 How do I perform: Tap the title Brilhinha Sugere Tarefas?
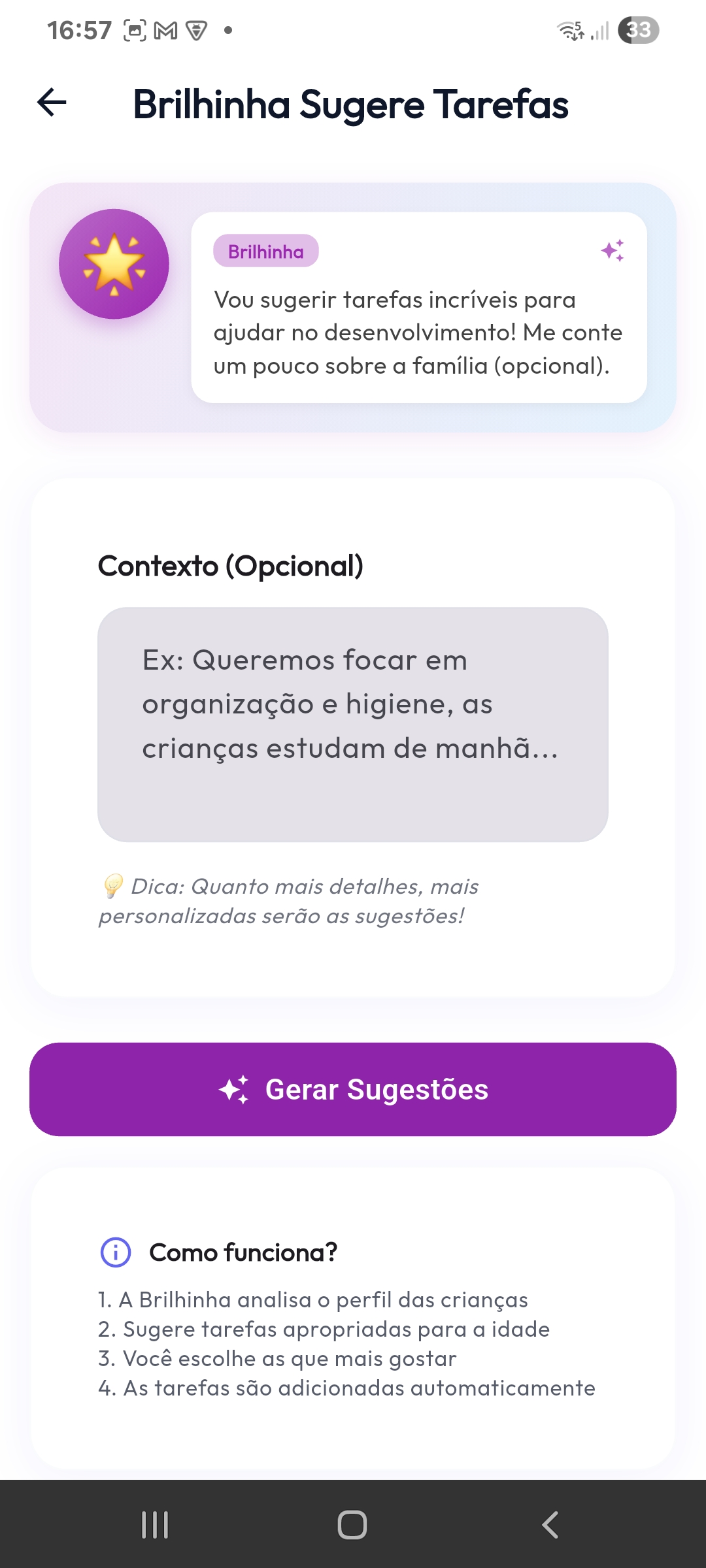(x=351, y=102)
